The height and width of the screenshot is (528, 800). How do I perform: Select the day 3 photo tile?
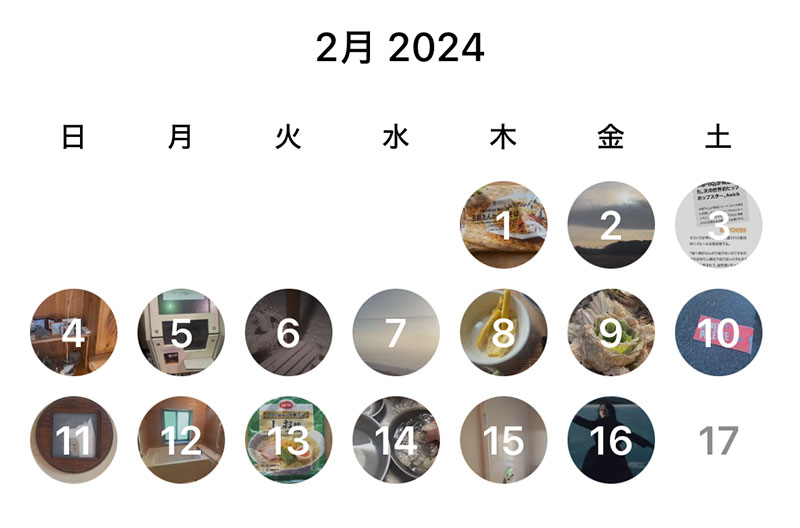tap(718, 225)
